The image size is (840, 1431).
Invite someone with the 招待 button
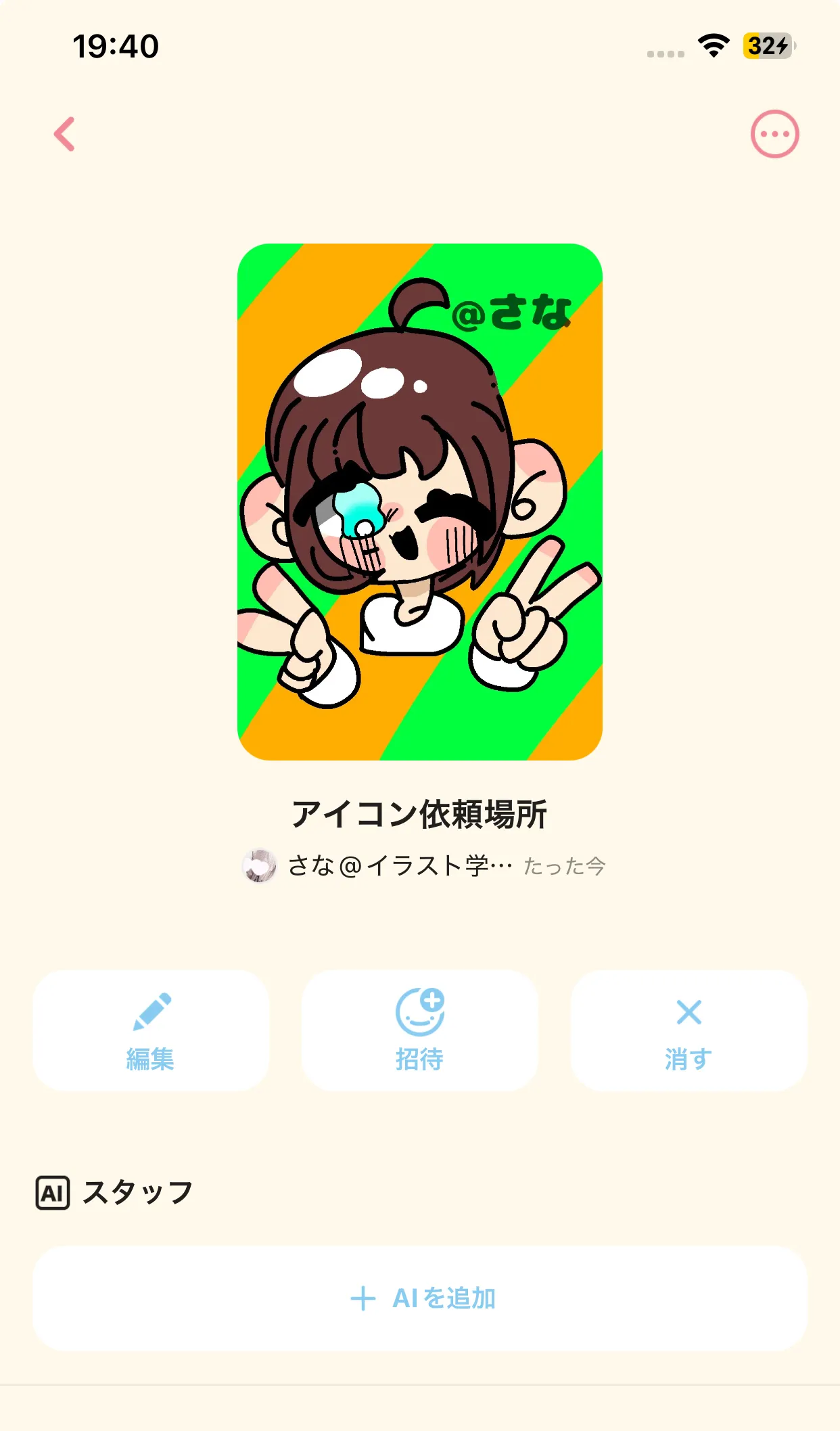click(419, 1030)
